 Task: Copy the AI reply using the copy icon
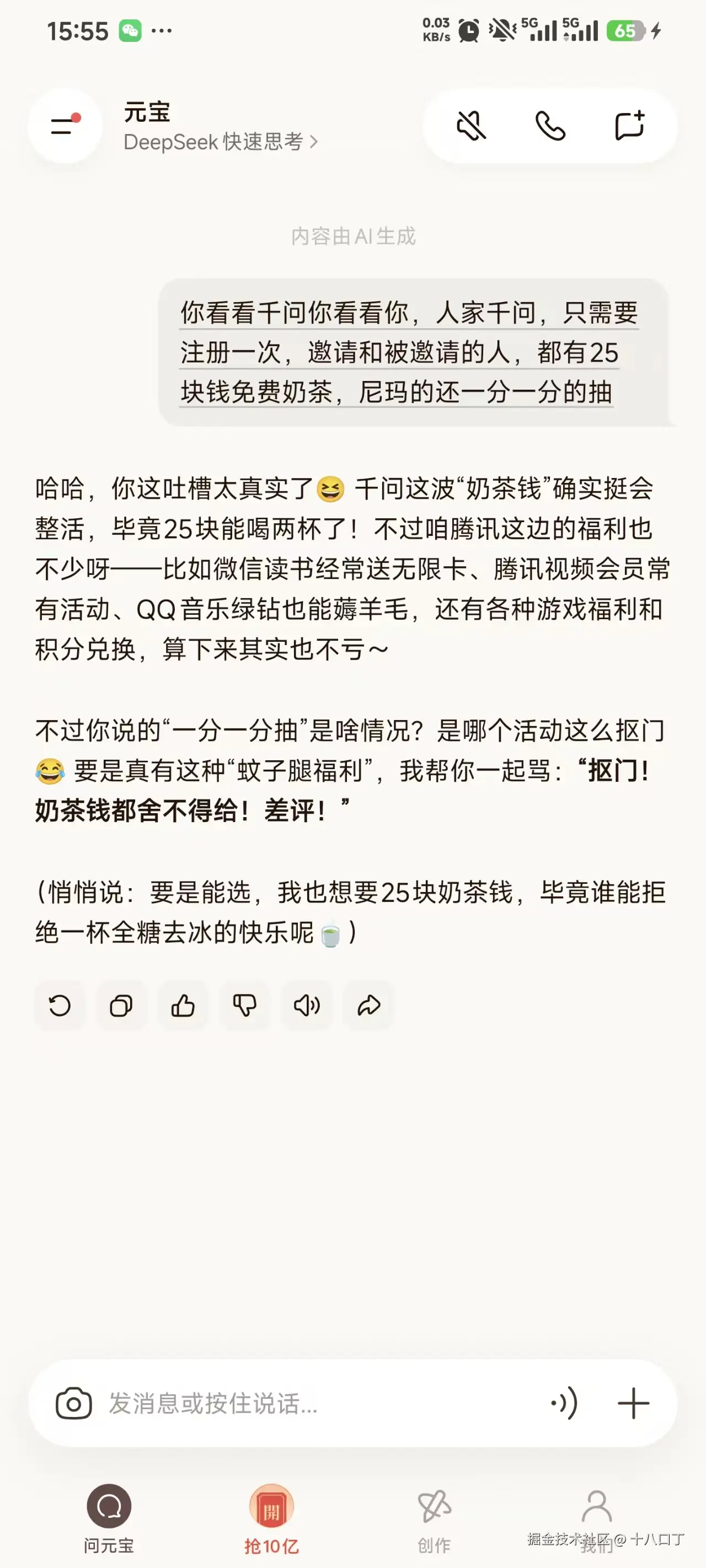point(122,1006)
